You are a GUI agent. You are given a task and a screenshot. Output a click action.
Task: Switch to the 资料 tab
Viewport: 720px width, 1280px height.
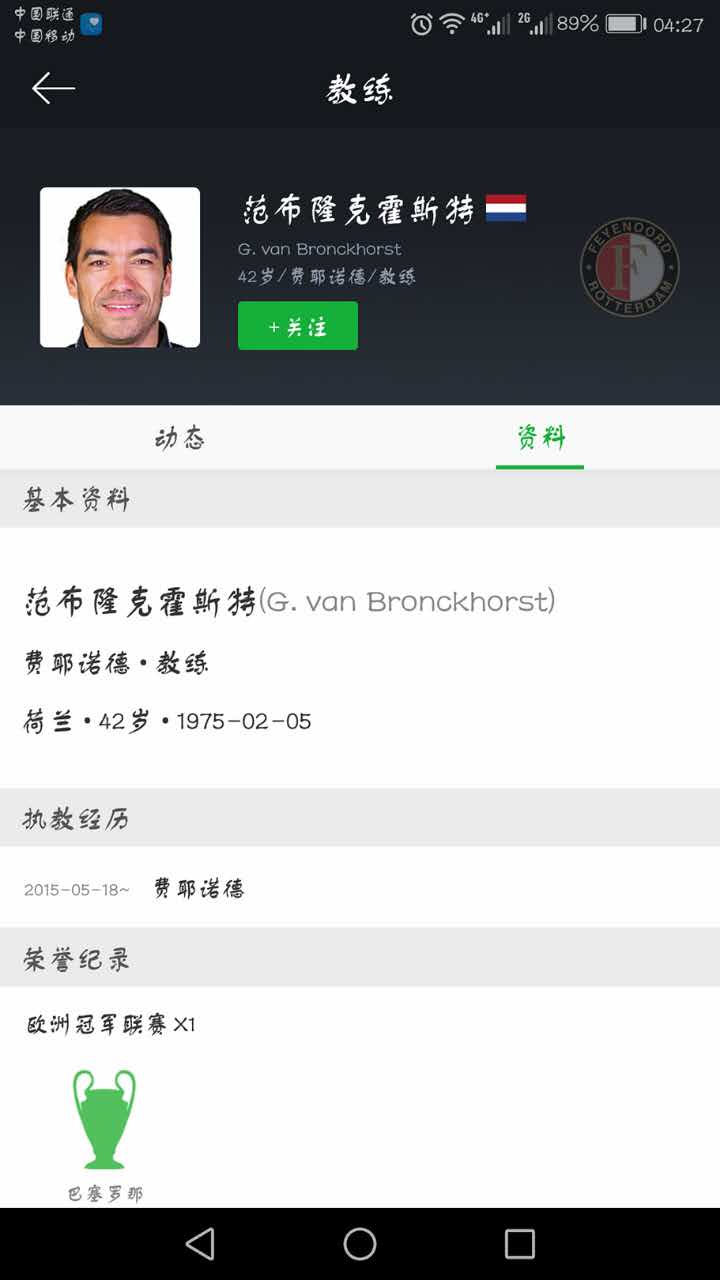pos(539,437)
